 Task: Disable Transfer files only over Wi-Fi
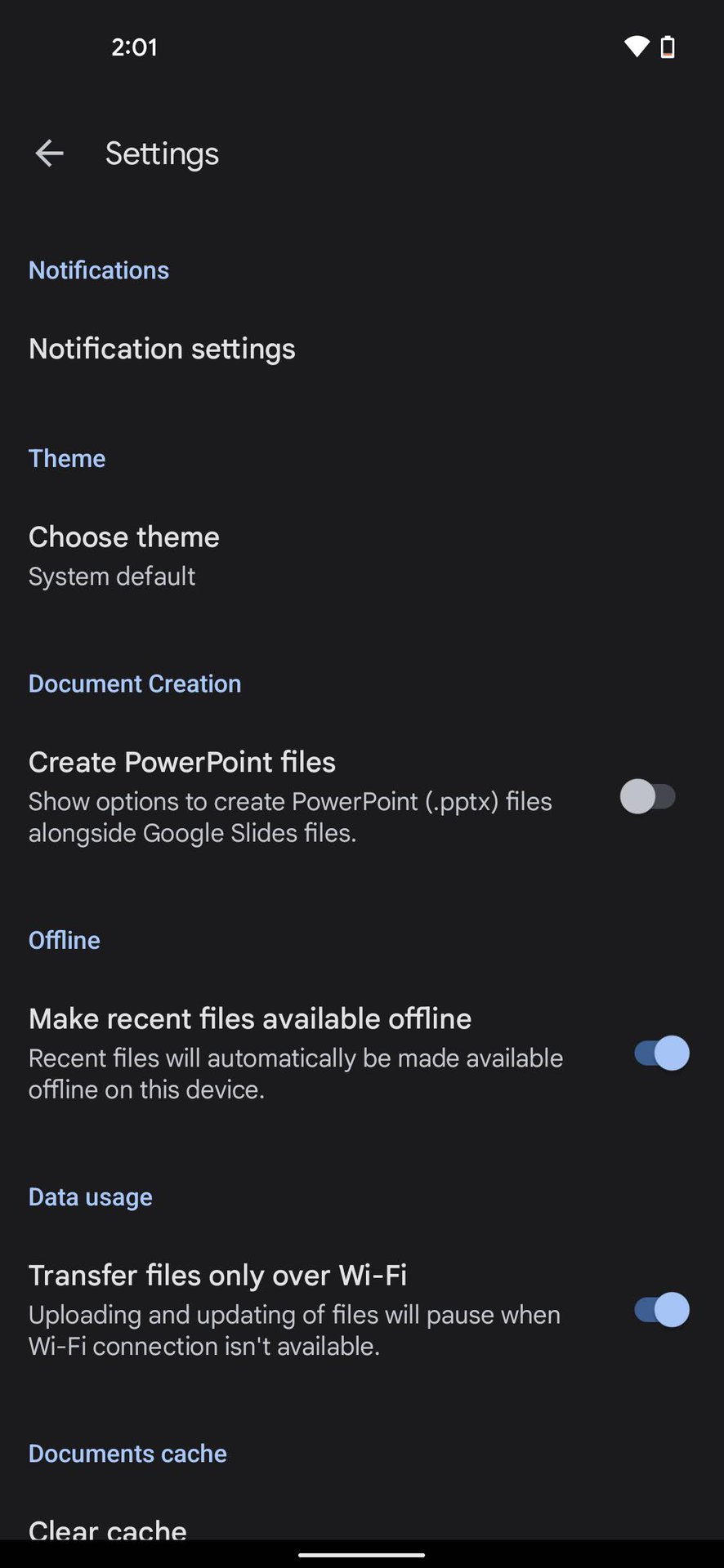[661, 1310]
